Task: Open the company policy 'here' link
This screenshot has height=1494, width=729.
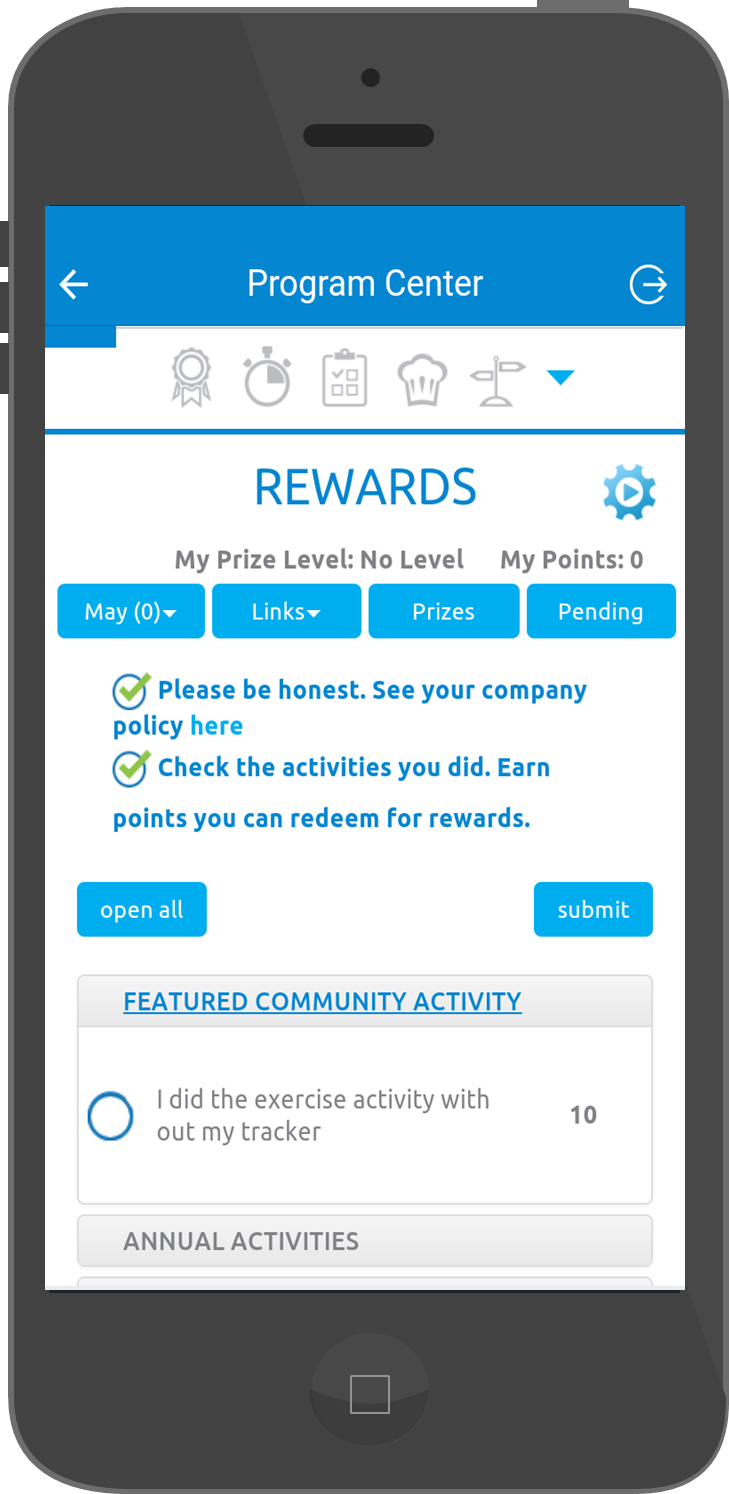Action: 216,726
